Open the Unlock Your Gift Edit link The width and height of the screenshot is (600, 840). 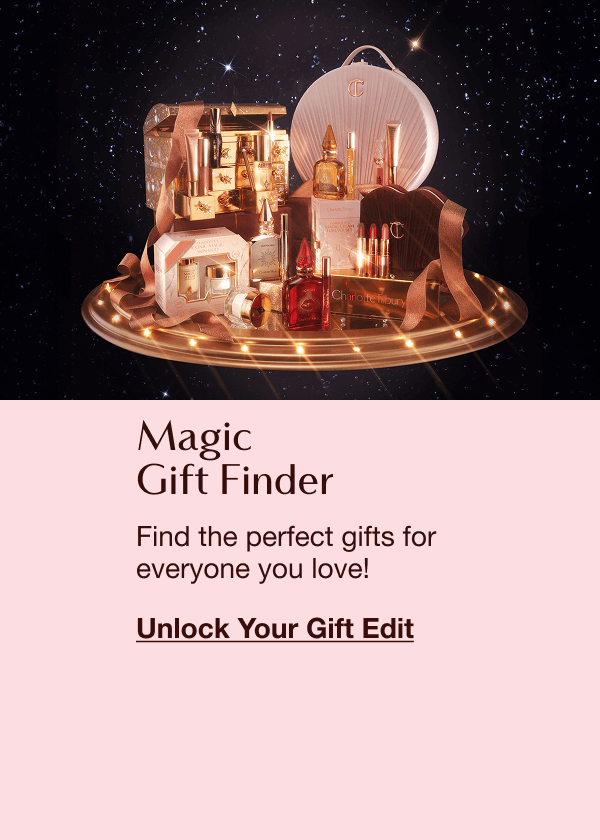(275, 629)
